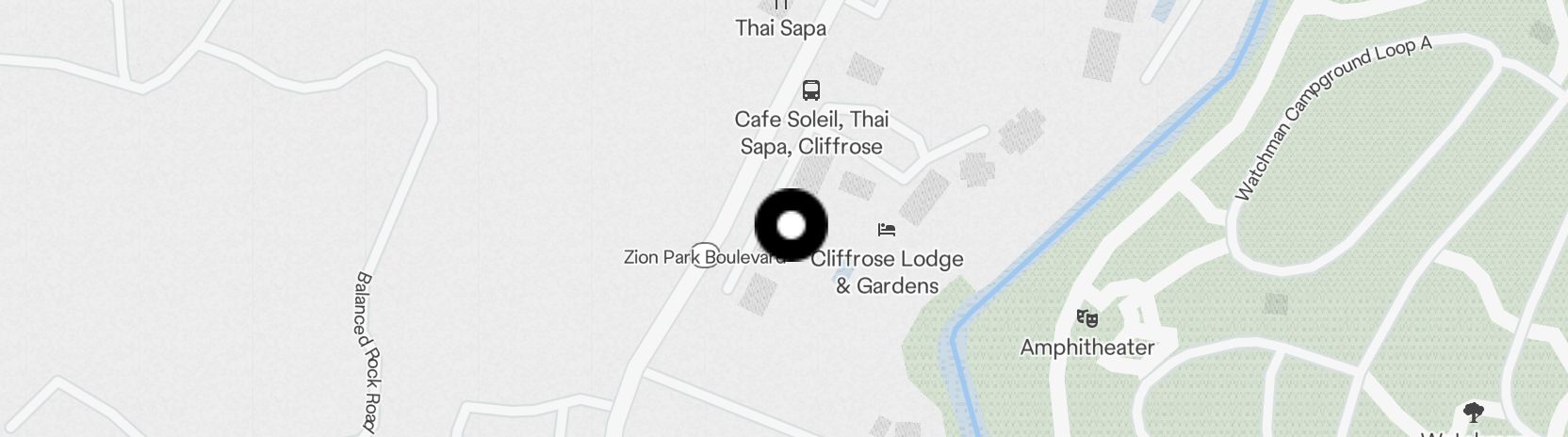Select the Thai Sapa restaurant marker
This screenshot has width=1568, height=437.
(x=781, y=6)
